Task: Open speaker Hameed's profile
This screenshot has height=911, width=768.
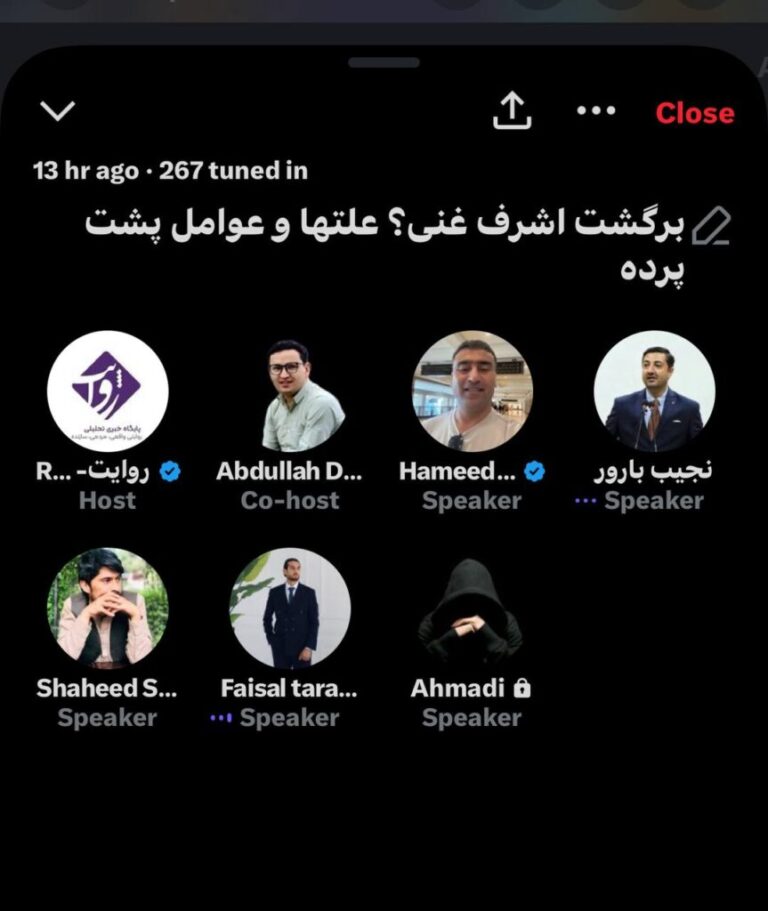Action: (x=472, y=391)
